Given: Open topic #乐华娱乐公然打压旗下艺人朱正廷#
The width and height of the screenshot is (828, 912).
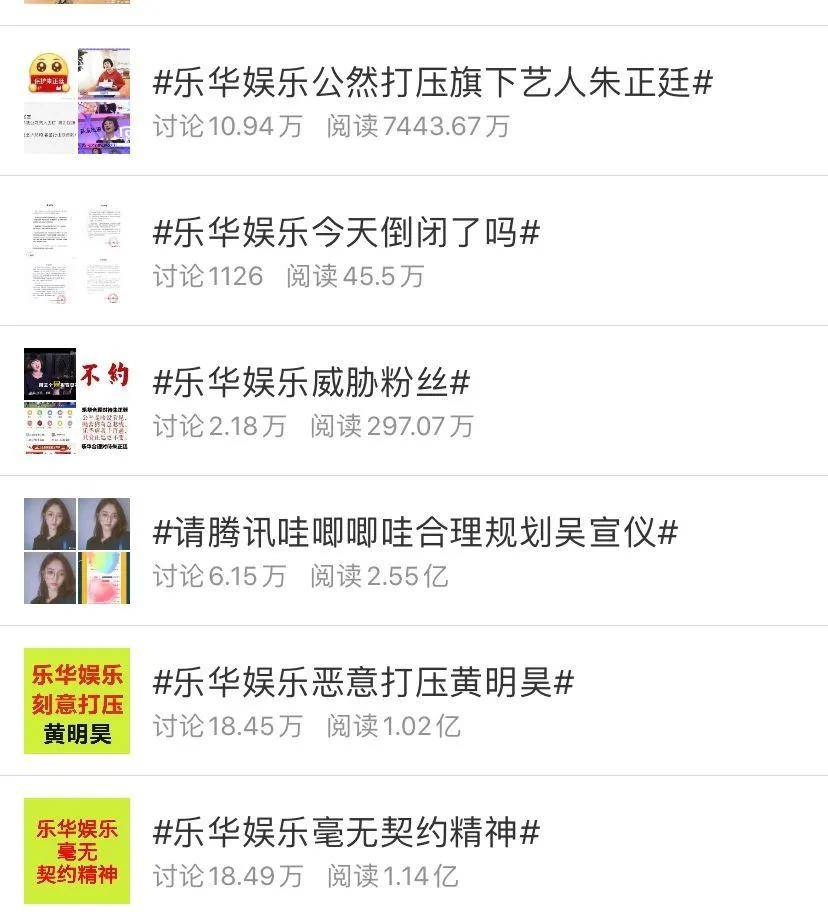Looking at the screenshot, I should tap(432, 83).
